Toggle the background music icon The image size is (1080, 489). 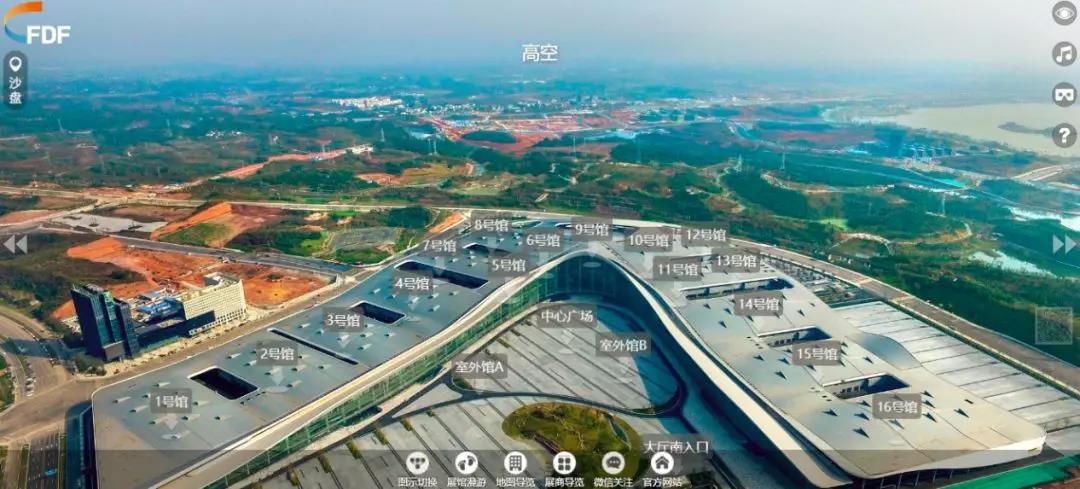[1064, 54]
